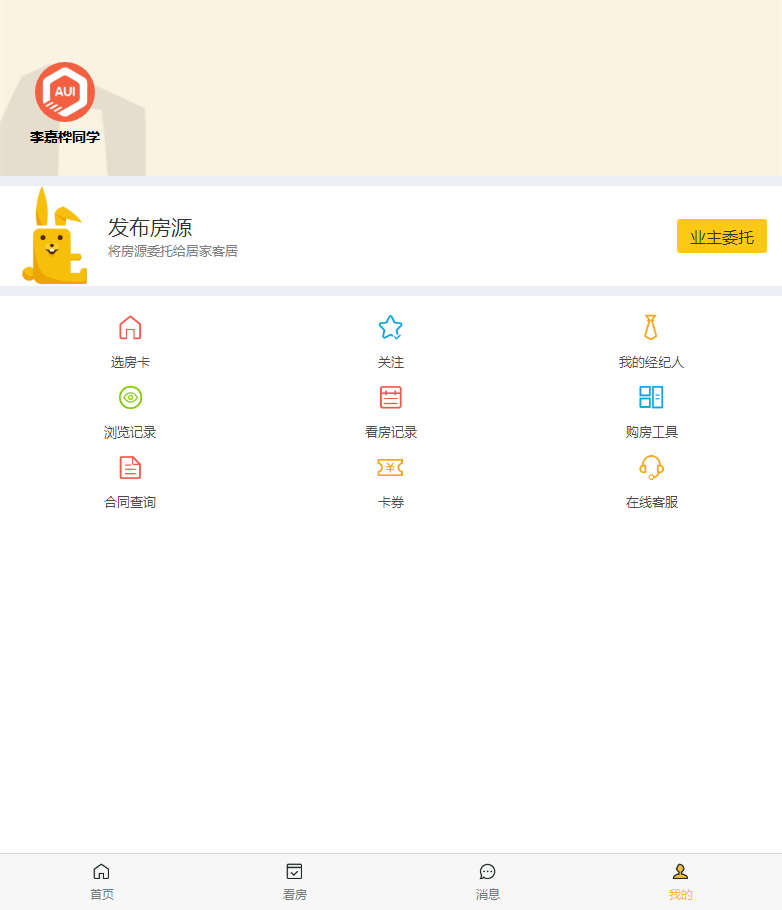This screenshot has height=910, width=782.
Task: Tap the profile avatar of 李嘉桦同学
Action: coord(65,92)
